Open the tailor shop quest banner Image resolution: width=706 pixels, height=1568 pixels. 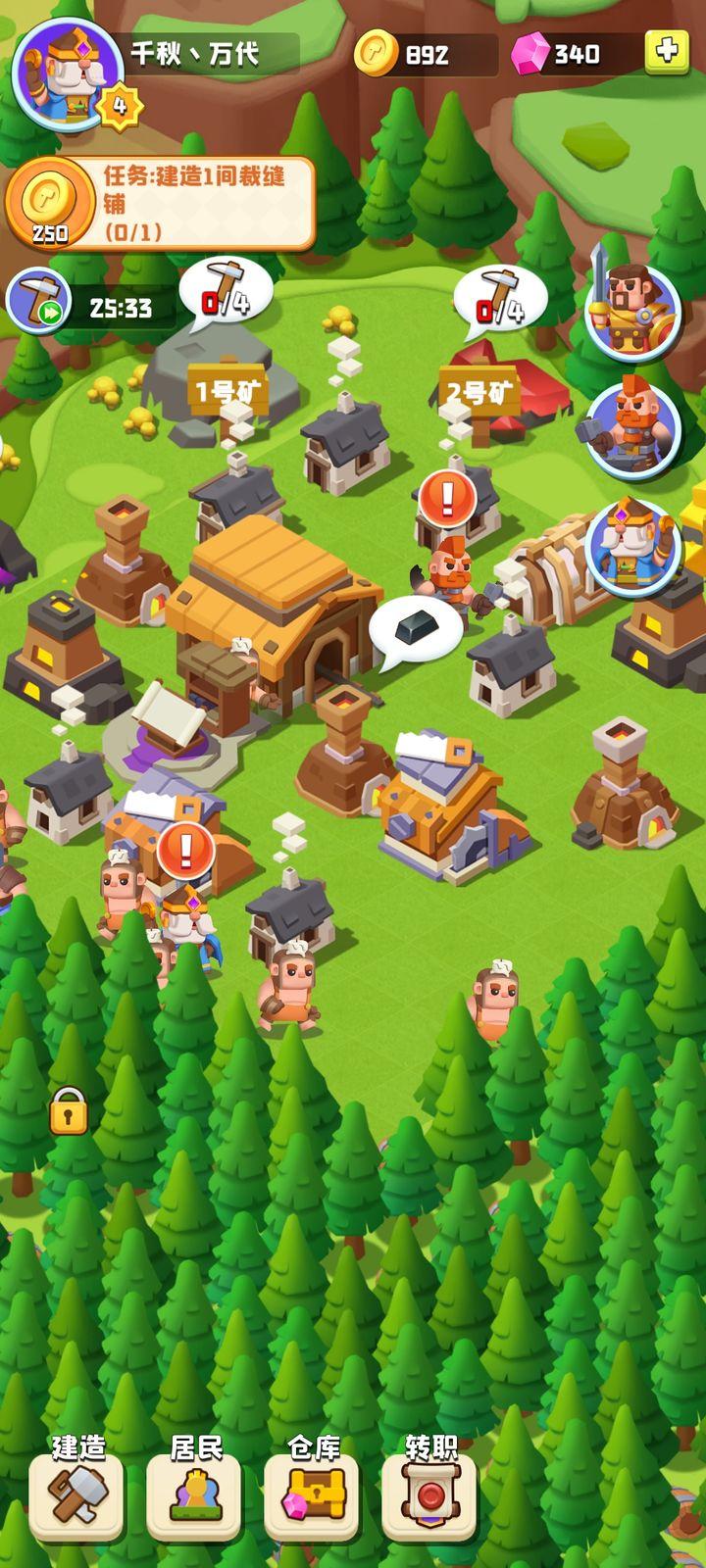pos(161,204)
